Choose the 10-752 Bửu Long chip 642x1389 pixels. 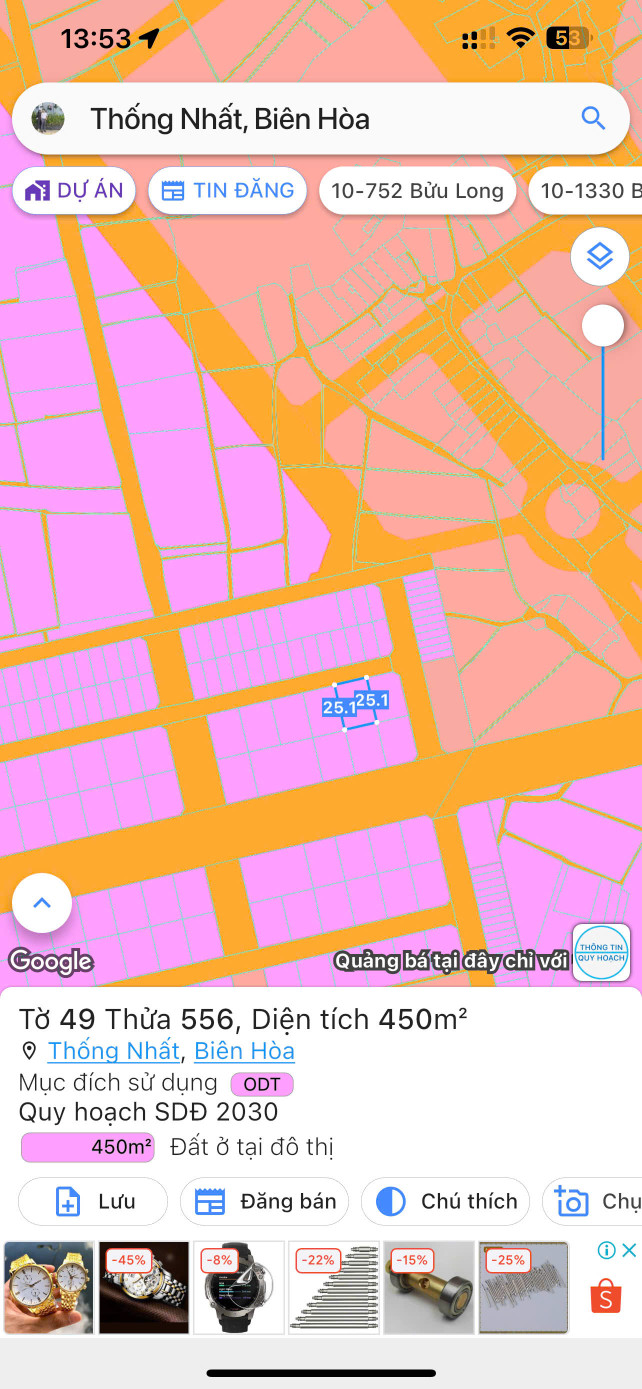pos(417,190)
